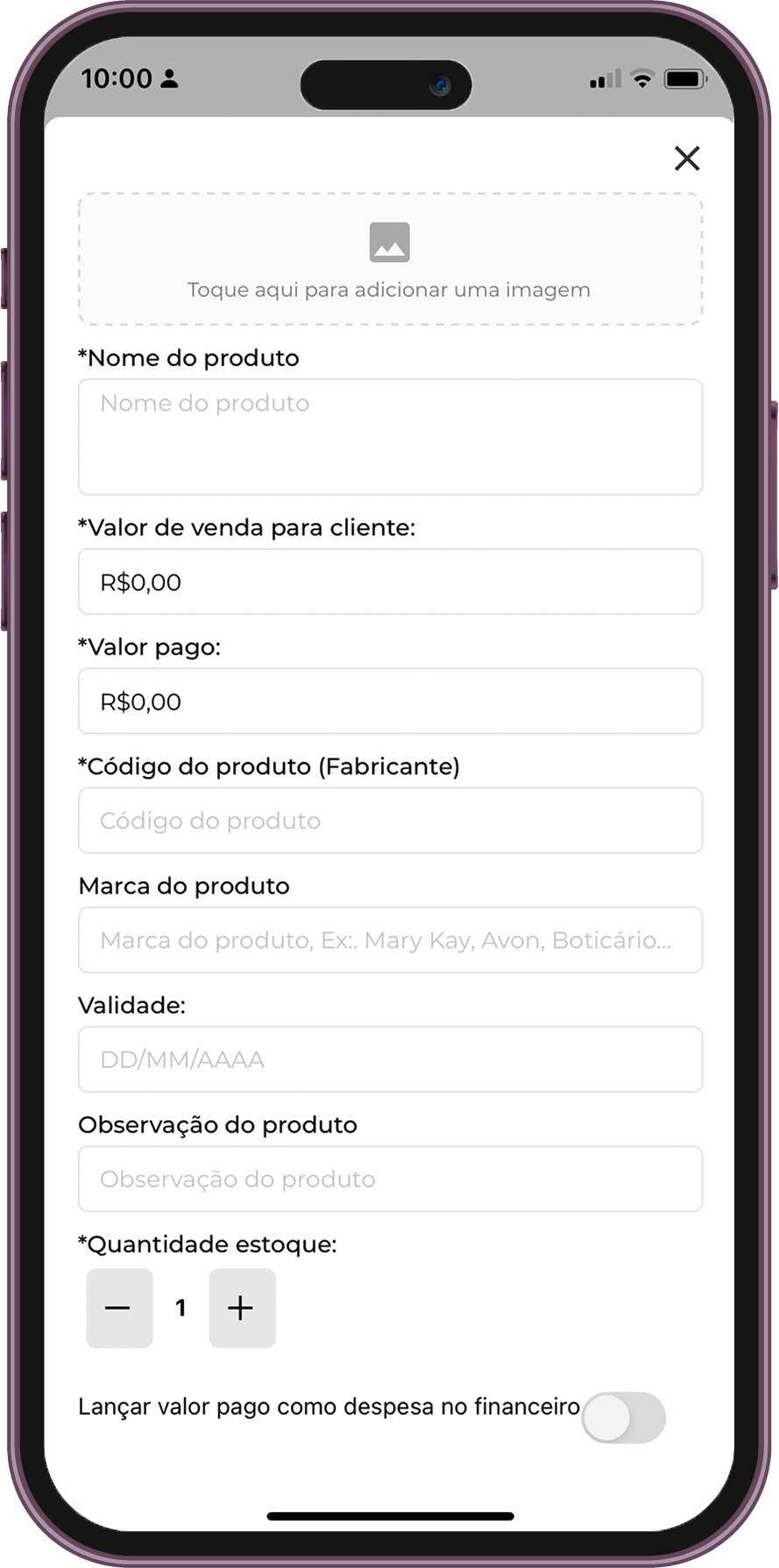Decrease stock quantity with the minus button

(119, 1308)
